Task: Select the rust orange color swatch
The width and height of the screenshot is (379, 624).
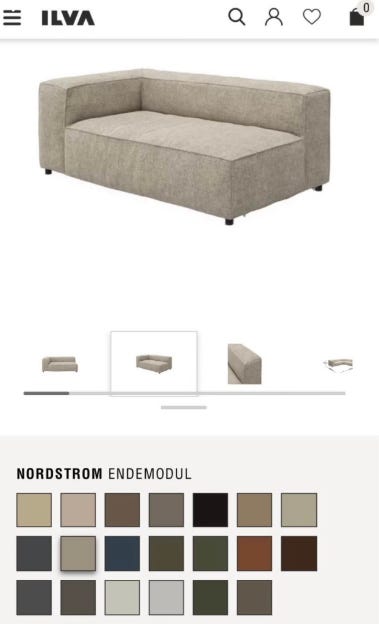Action: (254, 553)
